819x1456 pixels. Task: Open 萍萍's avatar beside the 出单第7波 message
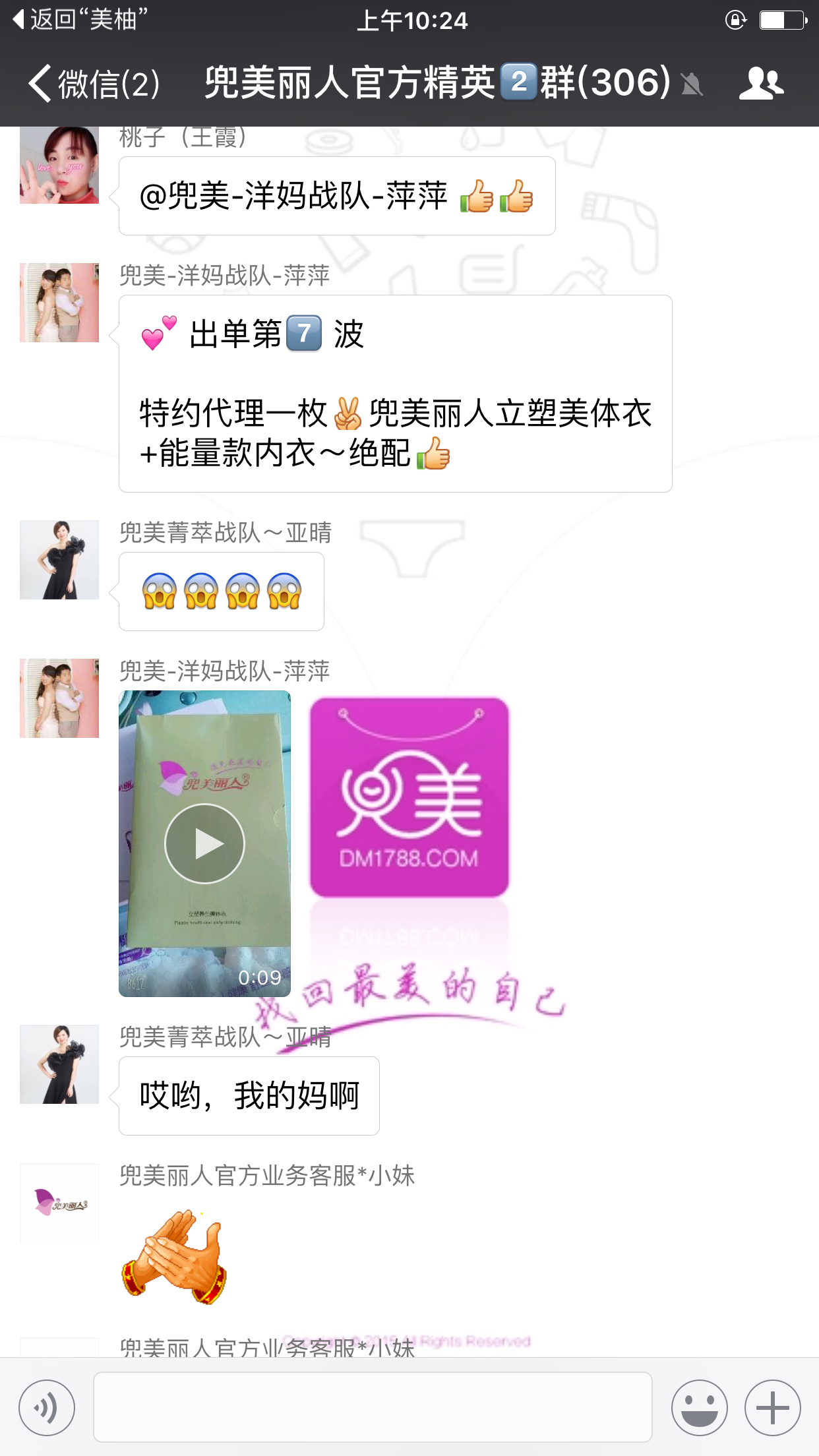59,303
